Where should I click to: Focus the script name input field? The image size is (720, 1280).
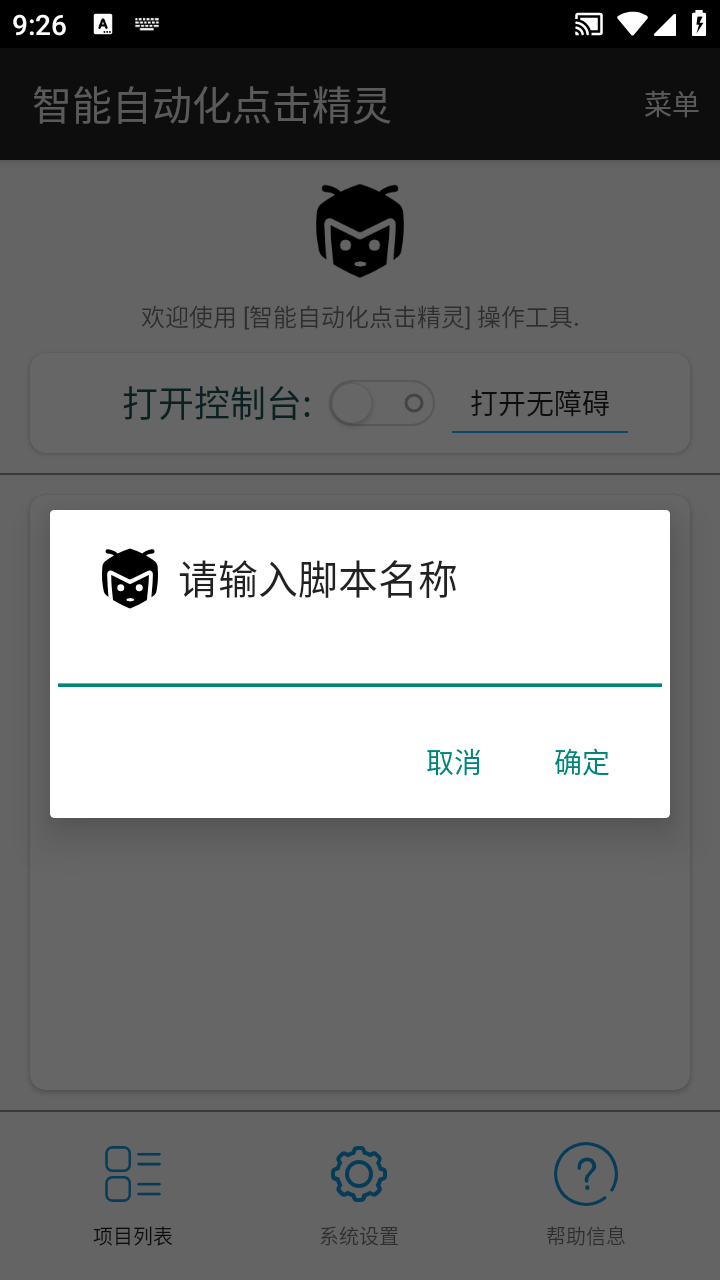[360, 660]
